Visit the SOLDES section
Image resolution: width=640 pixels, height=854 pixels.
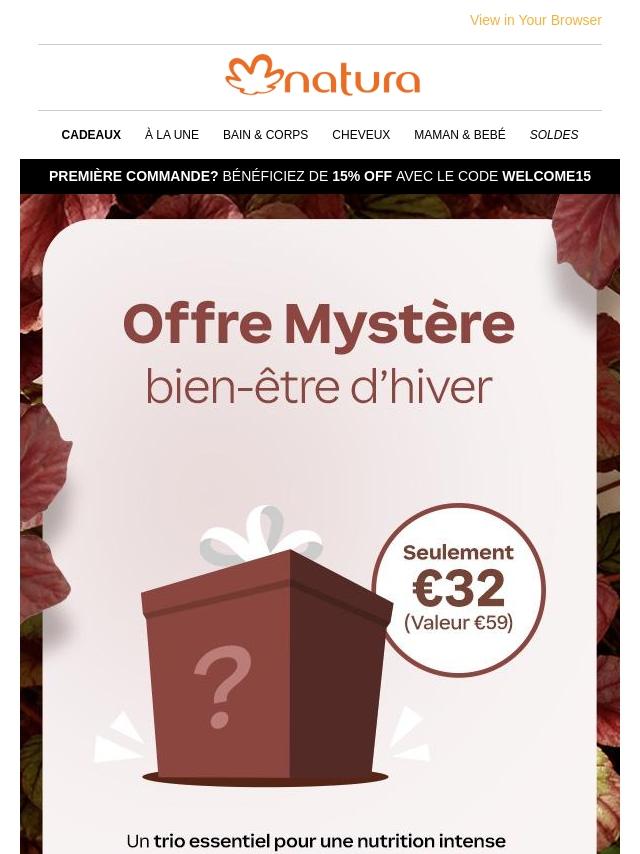[554, 135]
